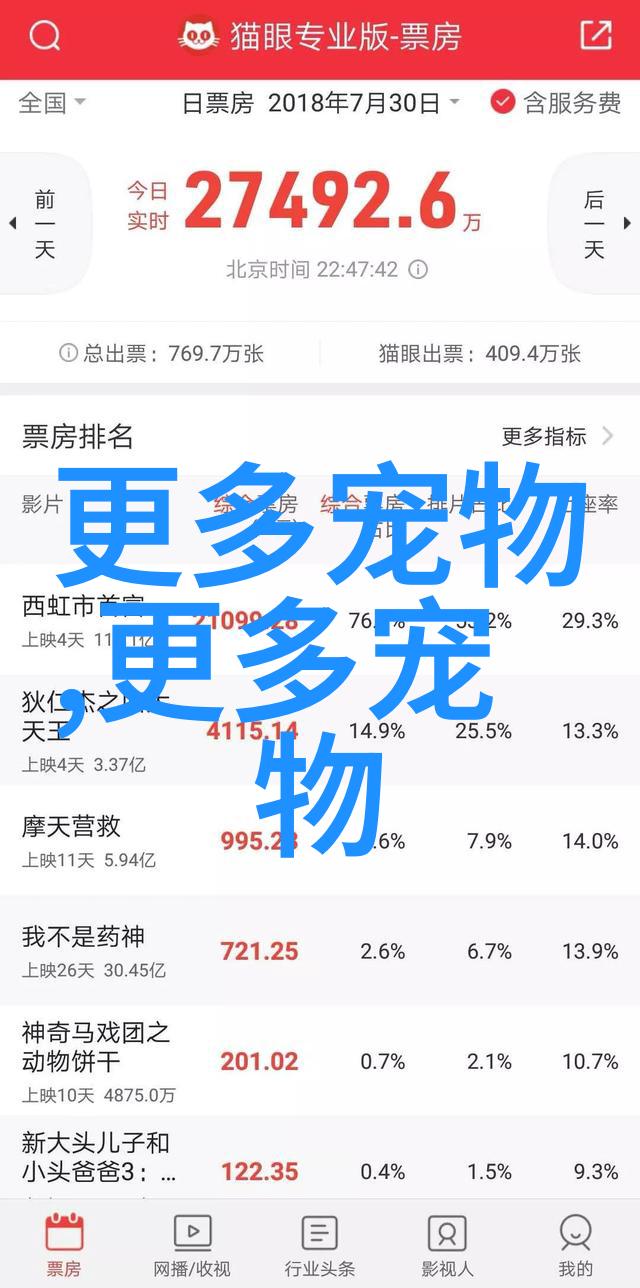Show info about 北京时间
The width and height of the screenshot is (640, 1288).
click(x=419, y=269)
